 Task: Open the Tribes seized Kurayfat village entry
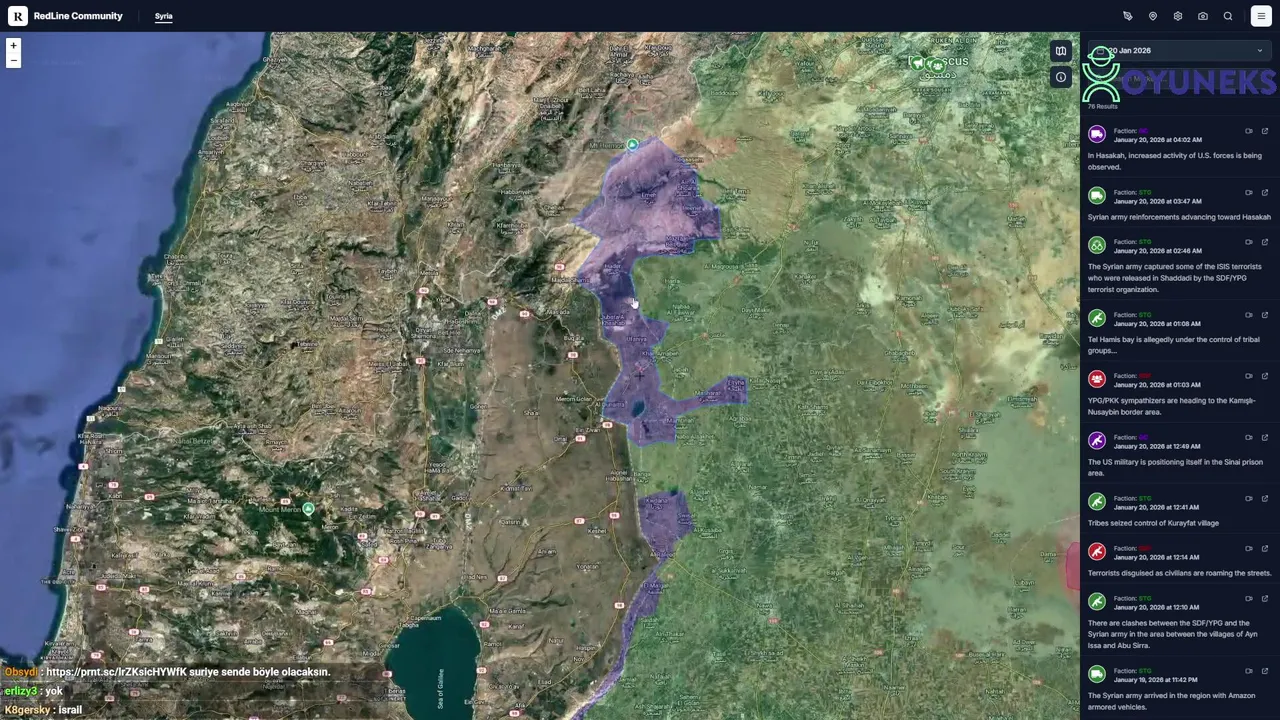click(x=1153, y=523)
